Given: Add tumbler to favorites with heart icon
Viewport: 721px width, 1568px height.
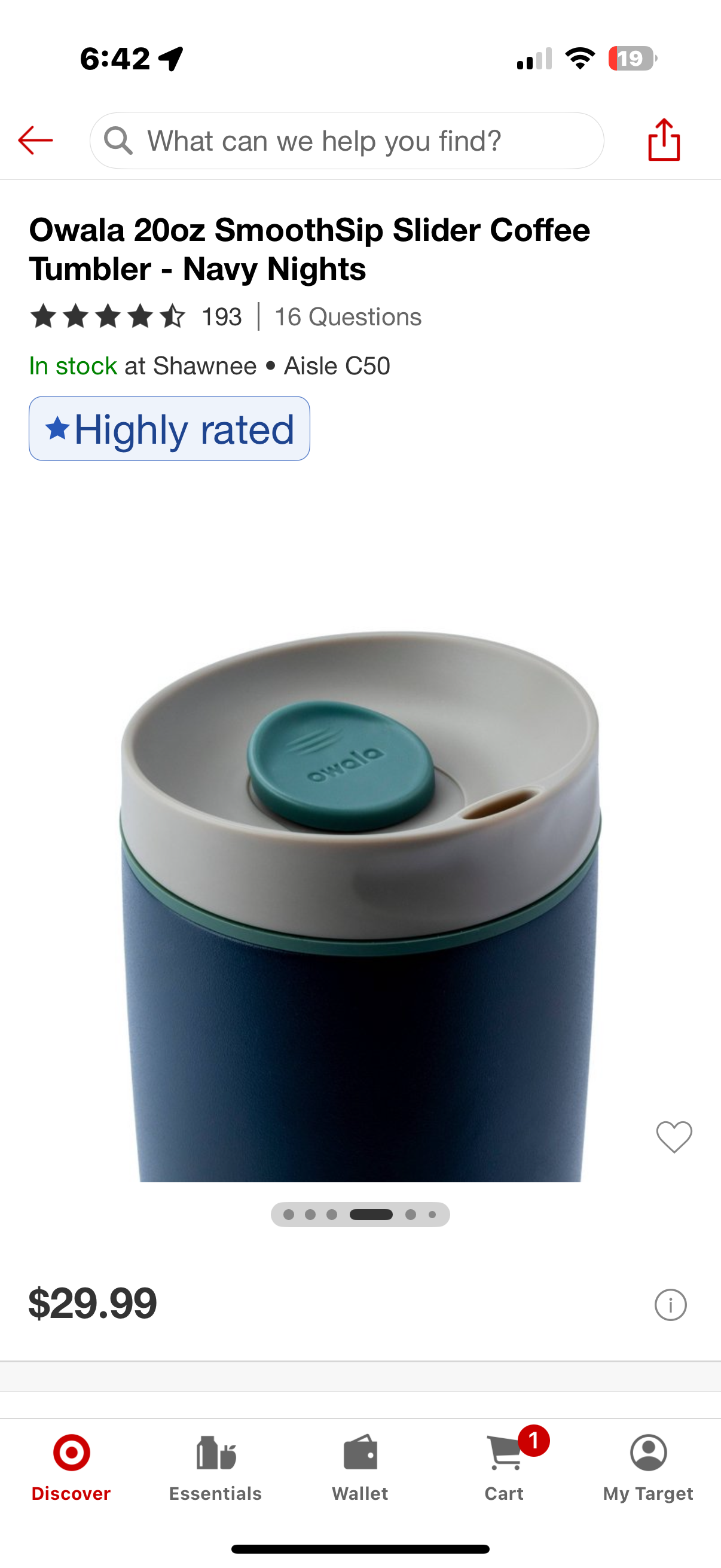Looking at the screenshot, I should coord(674,1136).
